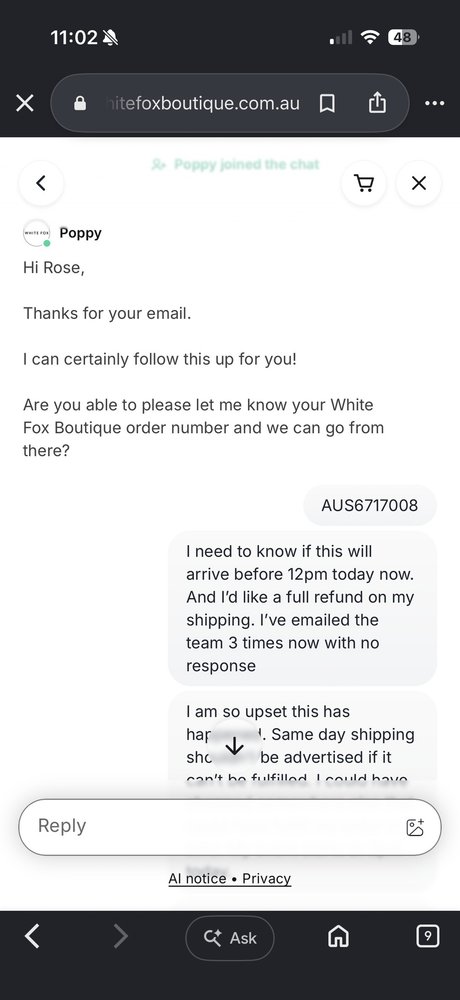Open the Privacy link
Image resolution: width=460 pixels, height=1000 pixels.
[267, 879]
